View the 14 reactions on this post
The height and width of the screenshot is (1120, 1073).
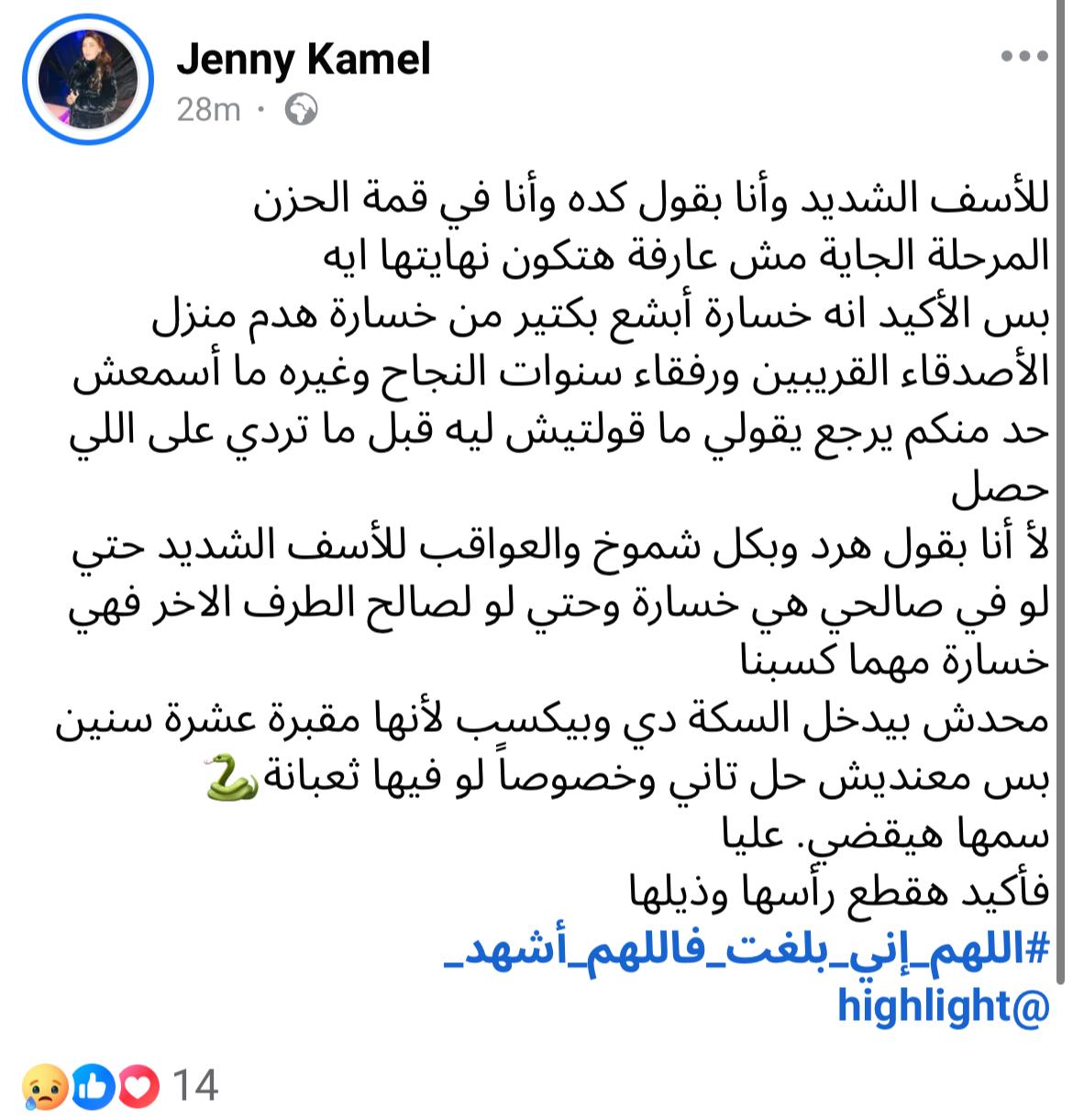pos(119,1086)
